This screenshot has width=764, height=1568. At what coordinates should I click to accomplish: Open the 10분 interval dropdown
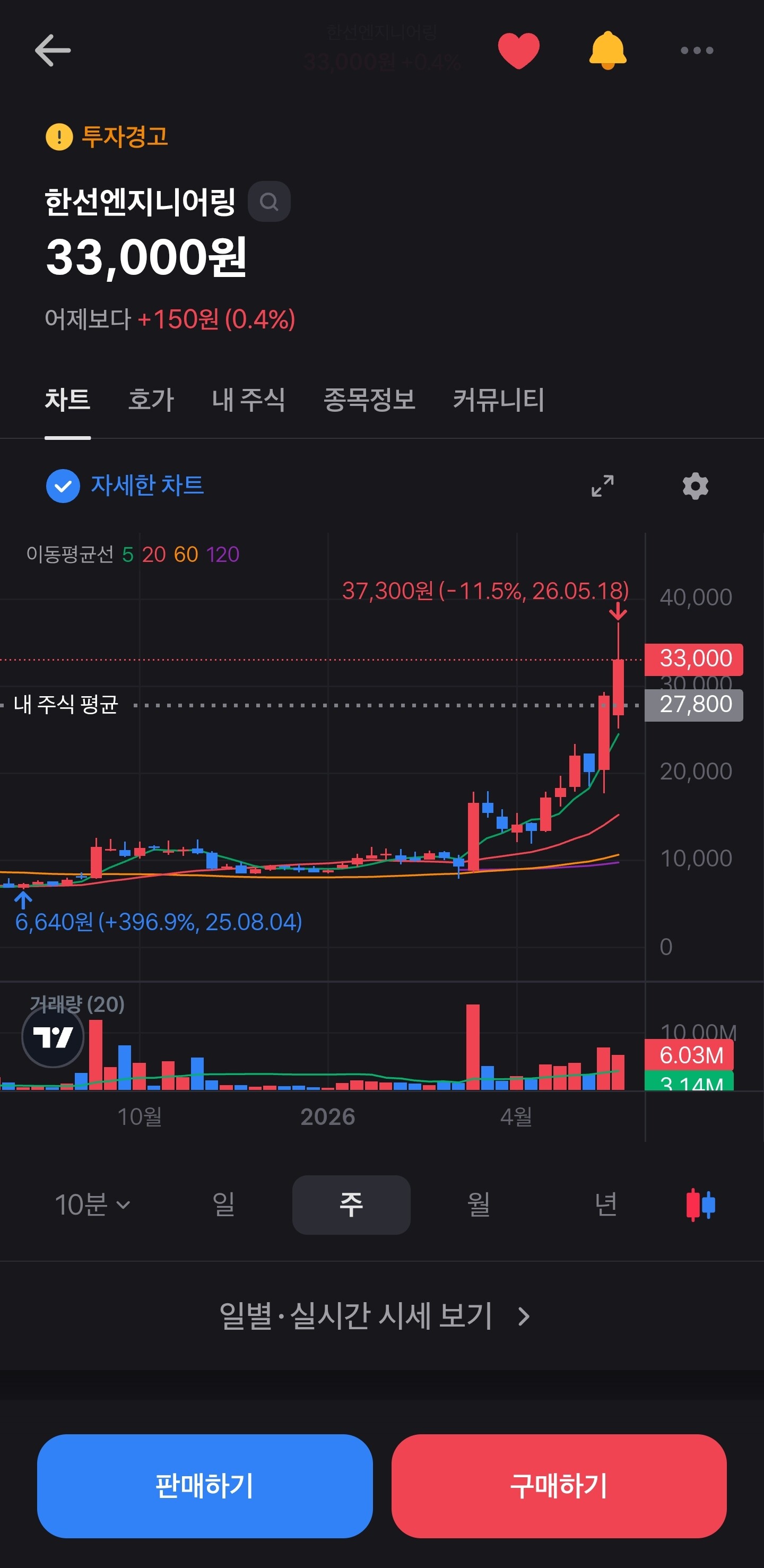pyautogui.click(x=92, y=1205)
